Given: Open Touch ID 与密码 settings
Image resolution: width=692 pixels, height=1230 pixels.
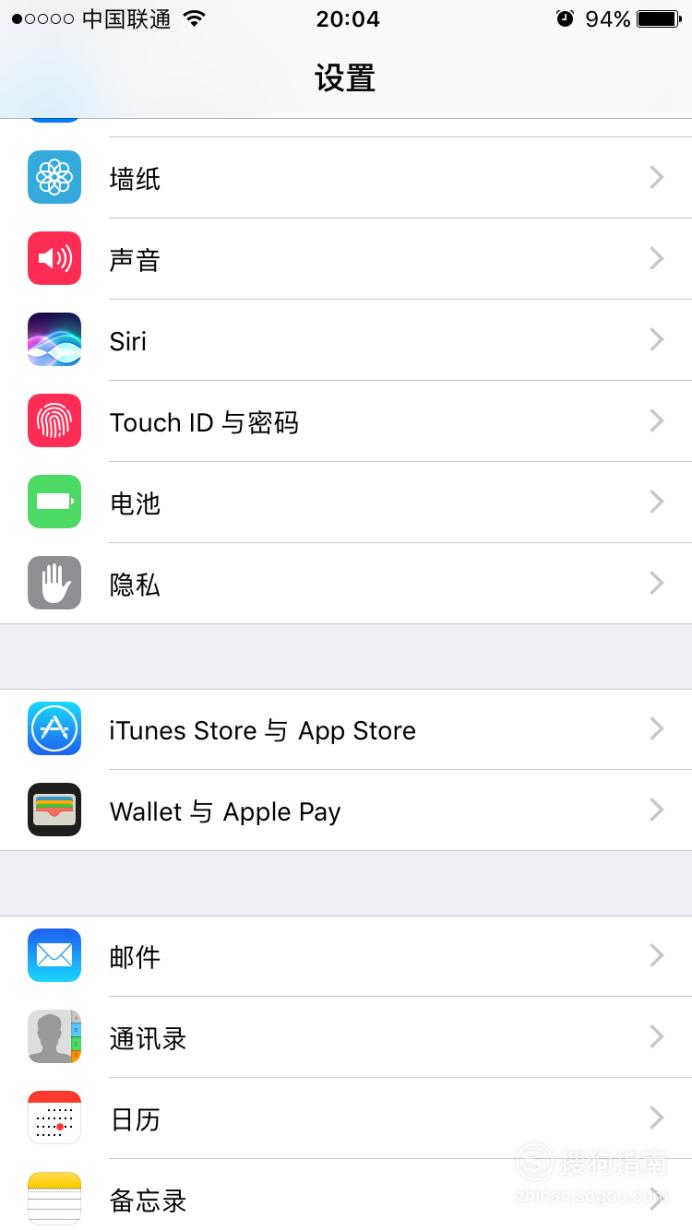Looking at the screenshot, I should 346,421.
